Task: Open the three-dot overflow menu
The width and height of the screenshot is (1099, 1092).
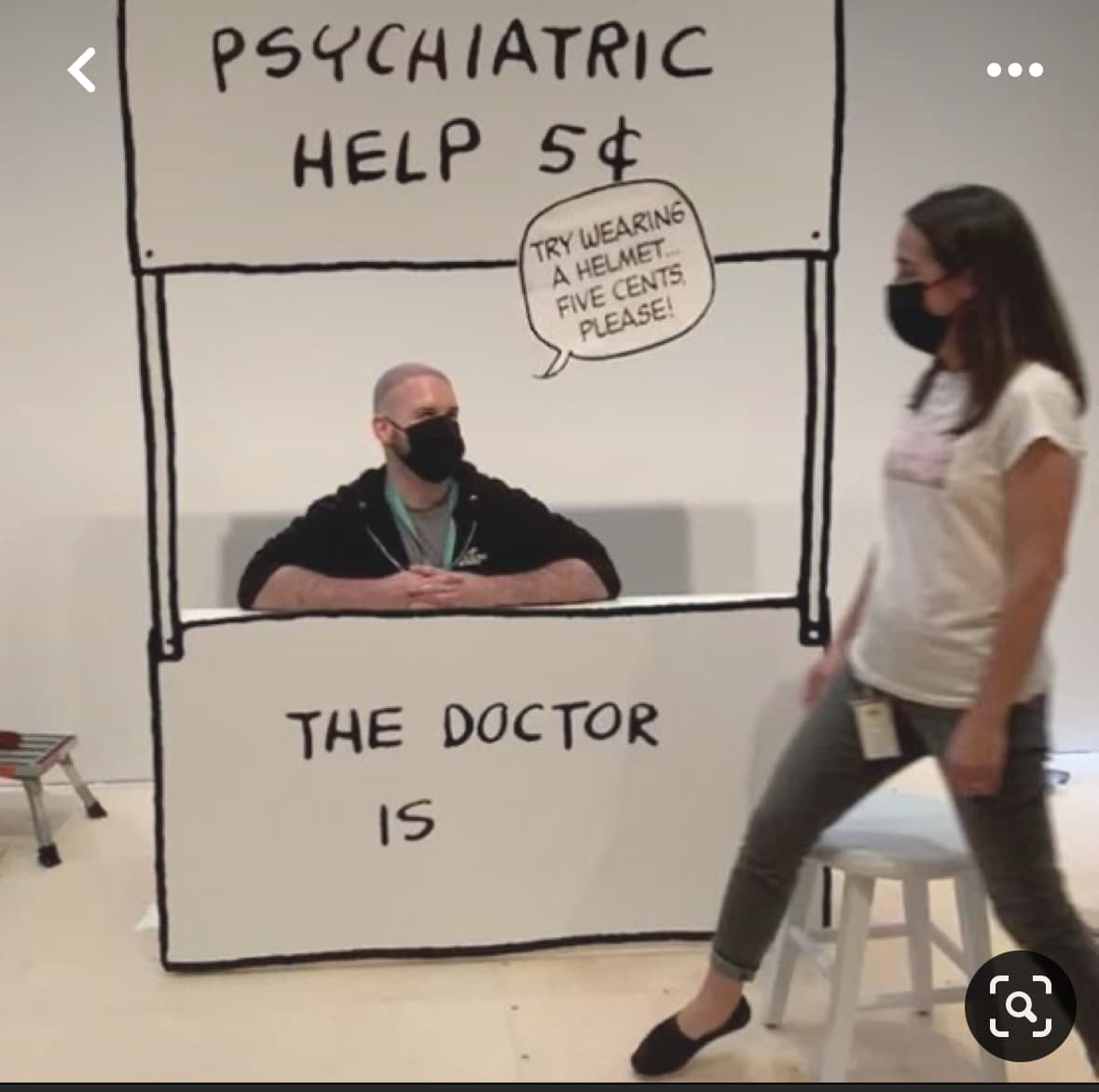Action: [x=1015, y=70]
